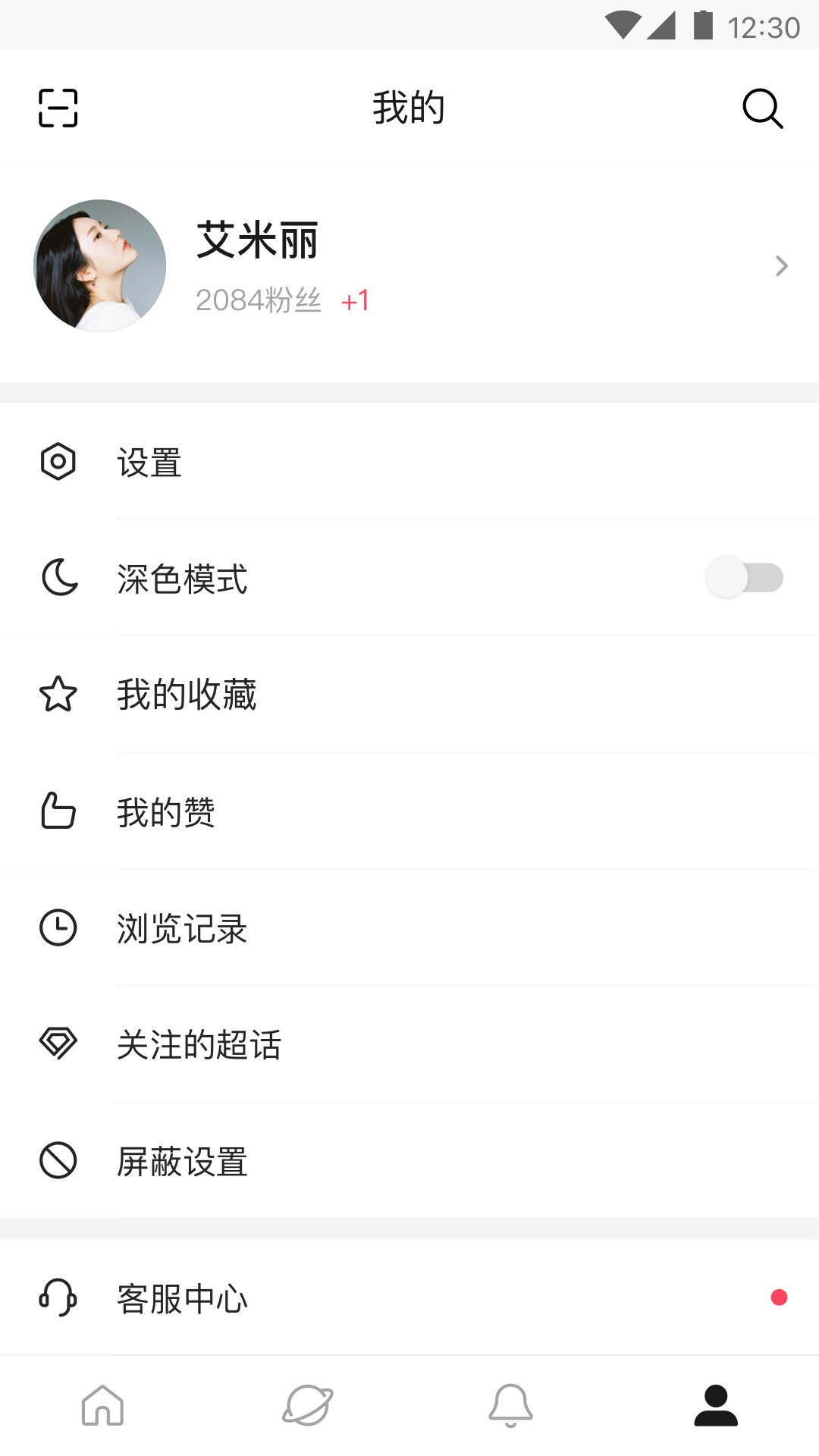Image resolution: width=819 pixels, height=1456 pixels.
Task: Switch to the home tab
Action: coord(102,1407)
